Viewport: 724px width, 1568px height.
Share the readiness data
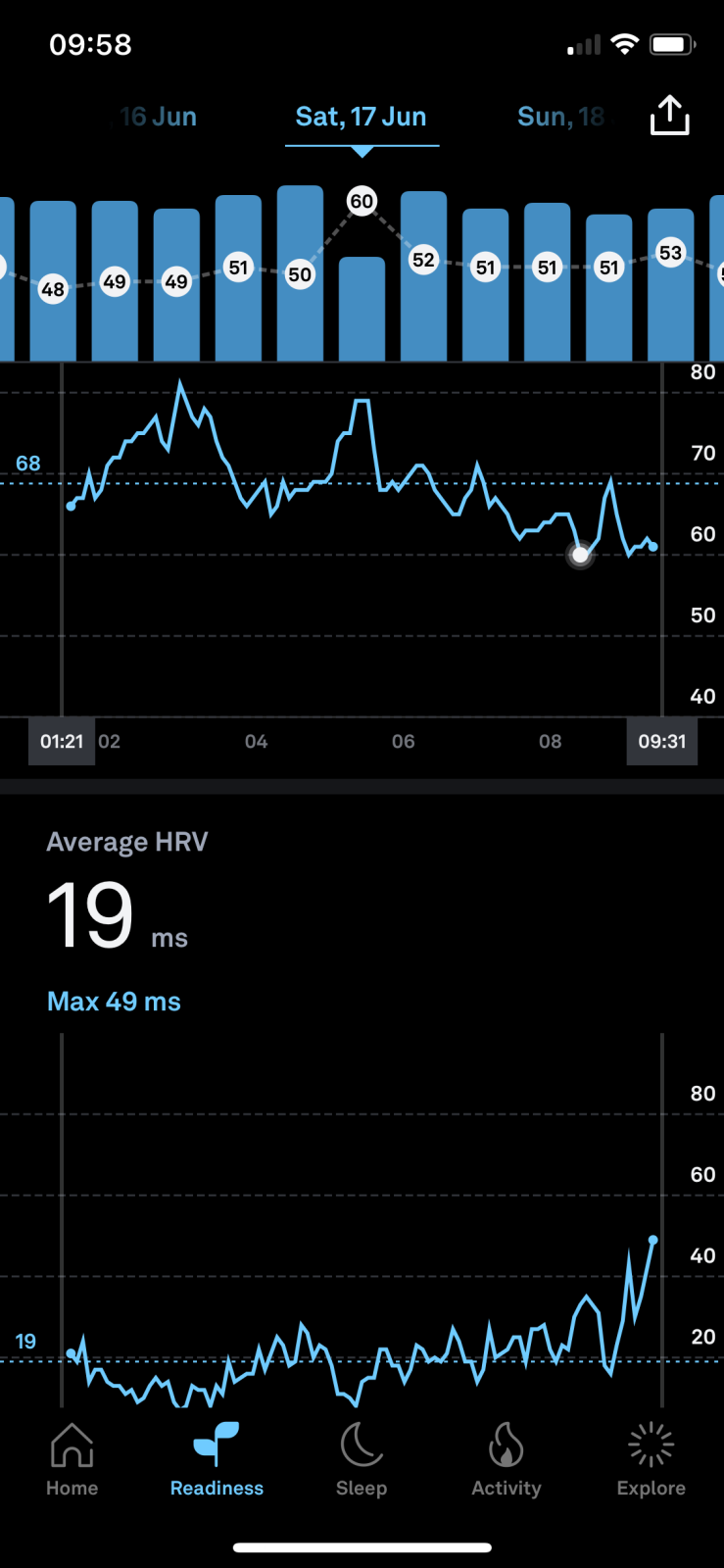[670, 116]
